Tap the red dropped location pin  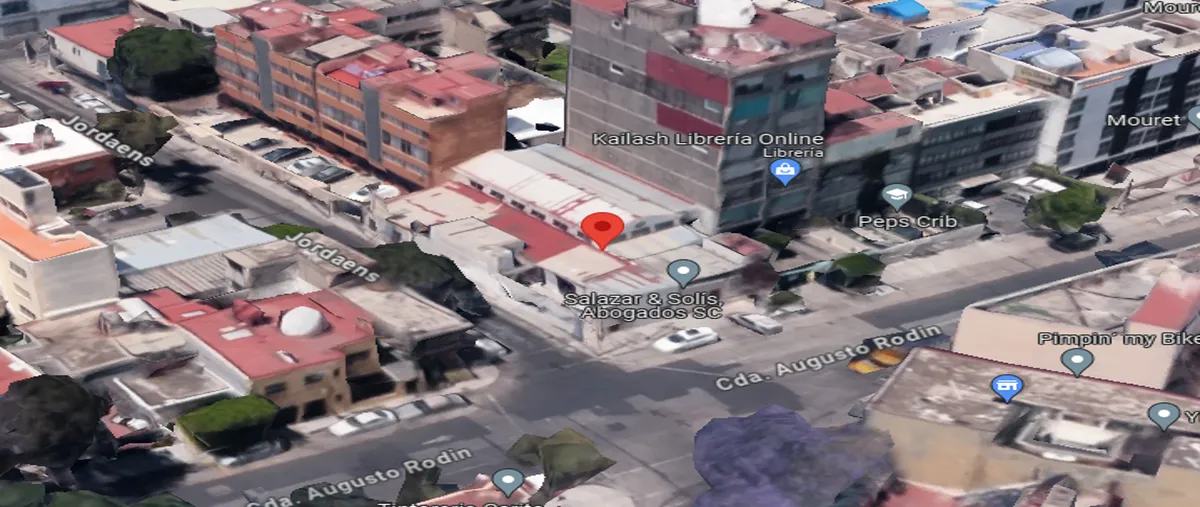coord(603,229)
